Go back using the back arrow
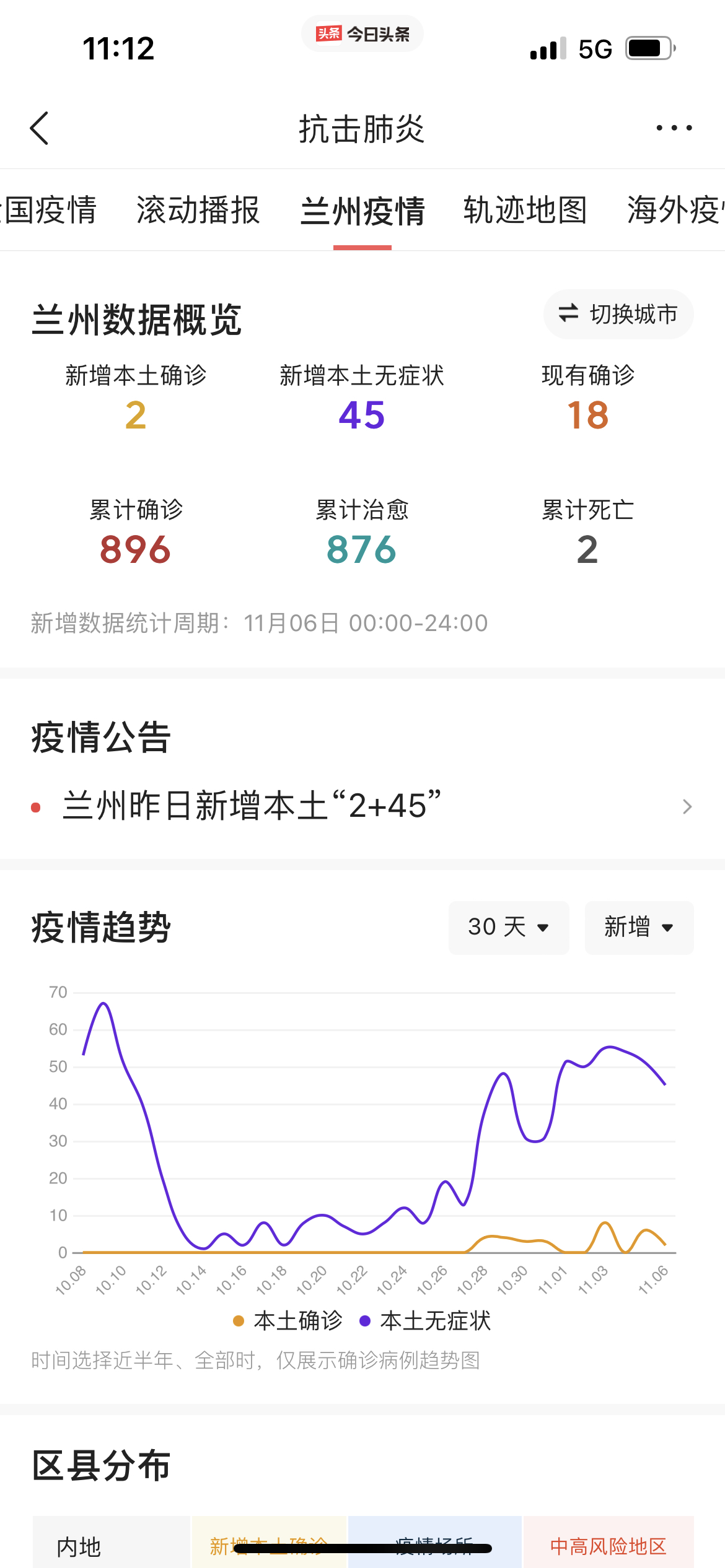Screen dimensions: 725x1568 (x=39, y=128)
